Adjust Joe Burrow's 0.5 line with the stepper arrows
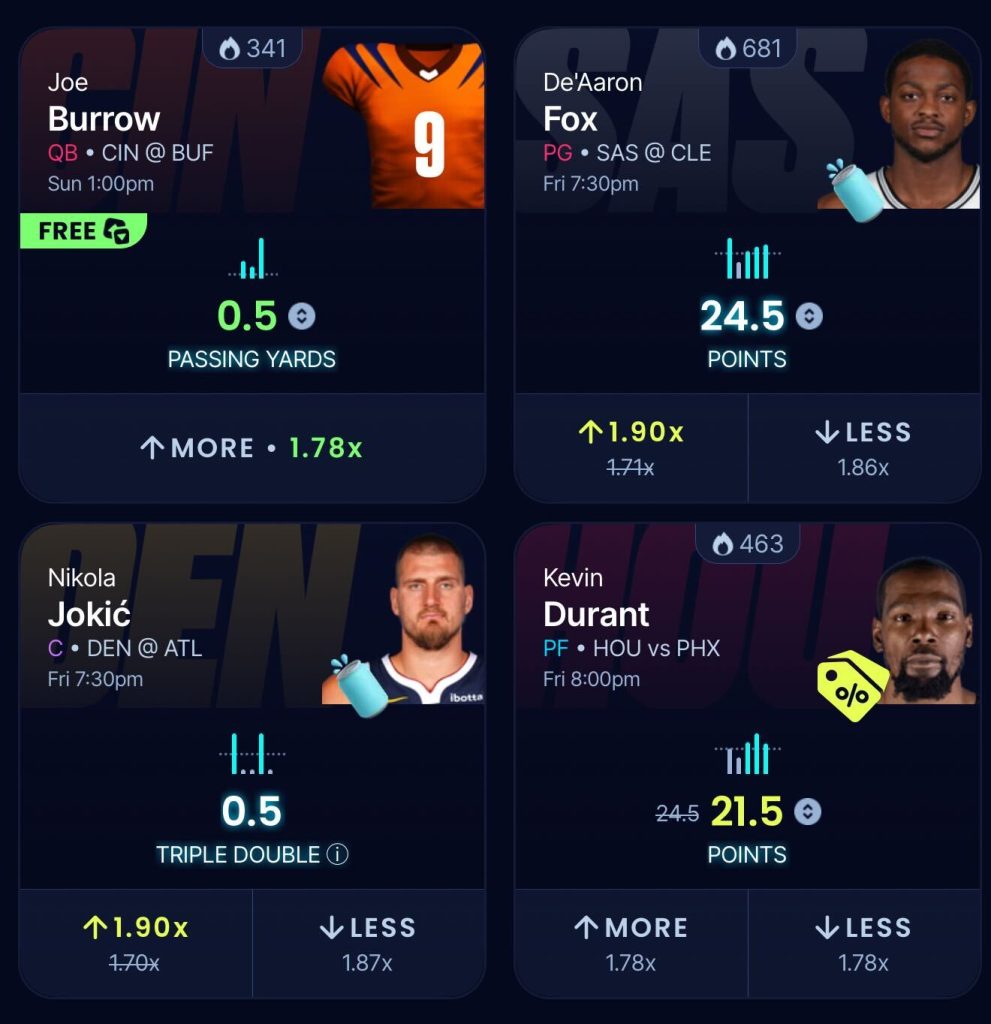Screen dimensions: 991x1024 click(x=302, y=317)
